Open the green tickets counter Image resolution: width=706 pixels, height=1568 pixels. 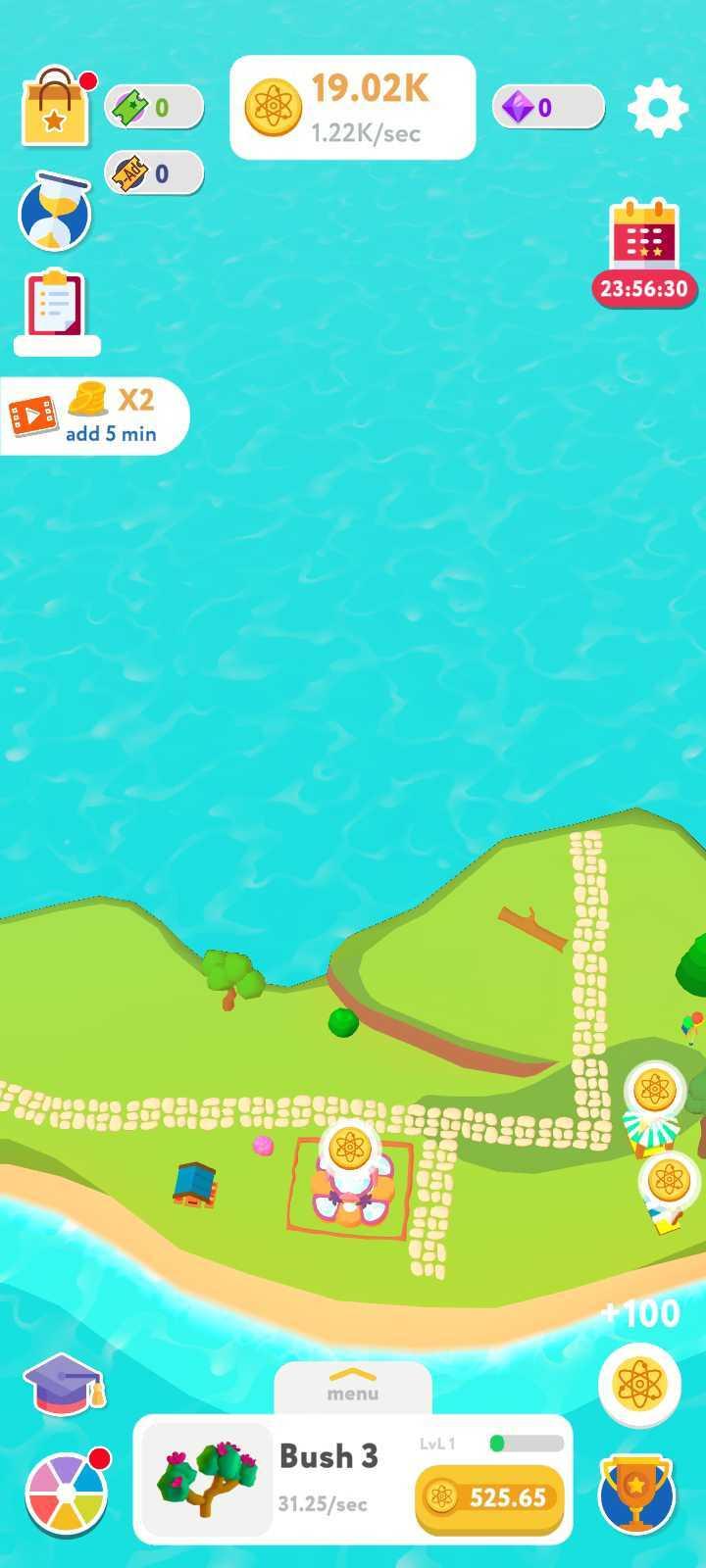pyautogui.click(x=154, y=107)
